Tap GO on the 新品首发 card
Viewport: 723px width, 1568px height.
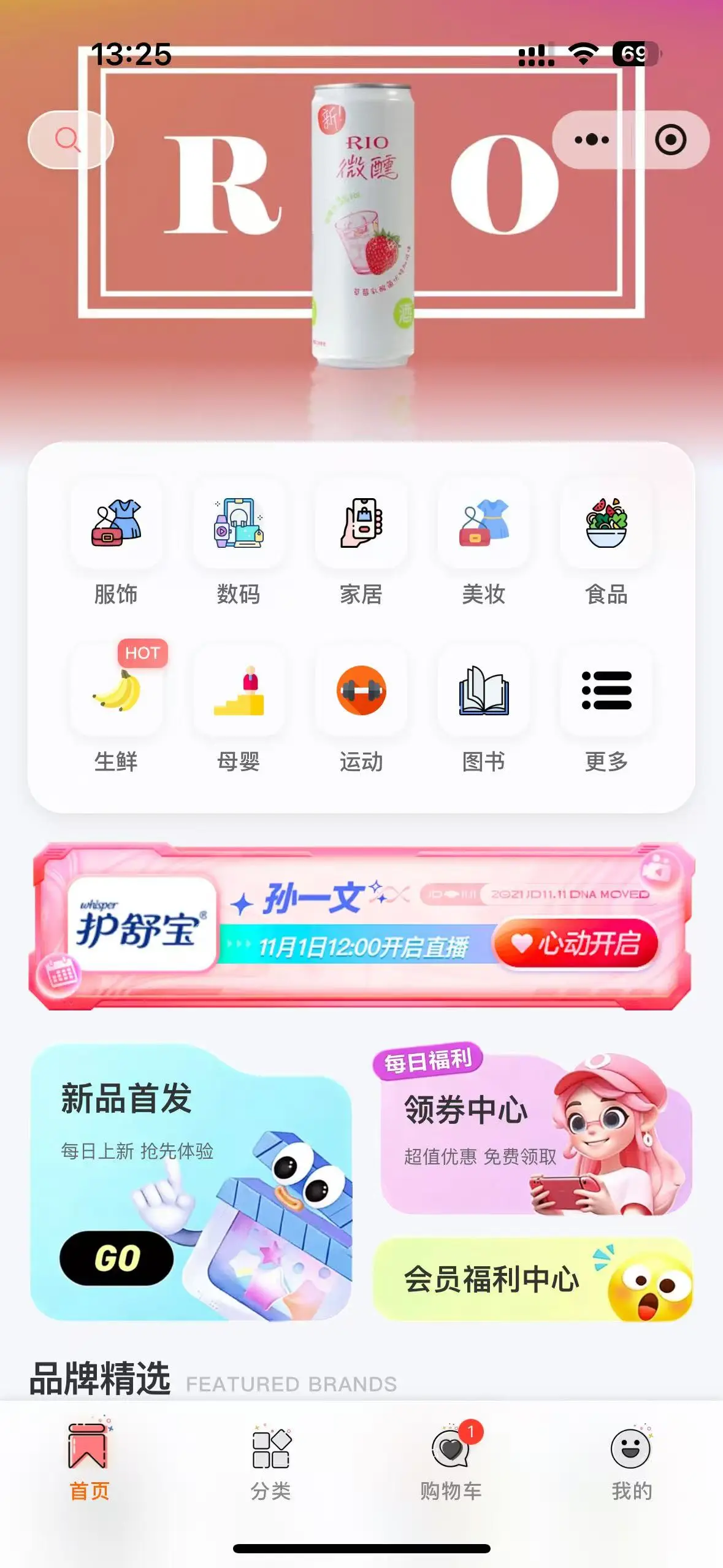[x=117, y=1258]
